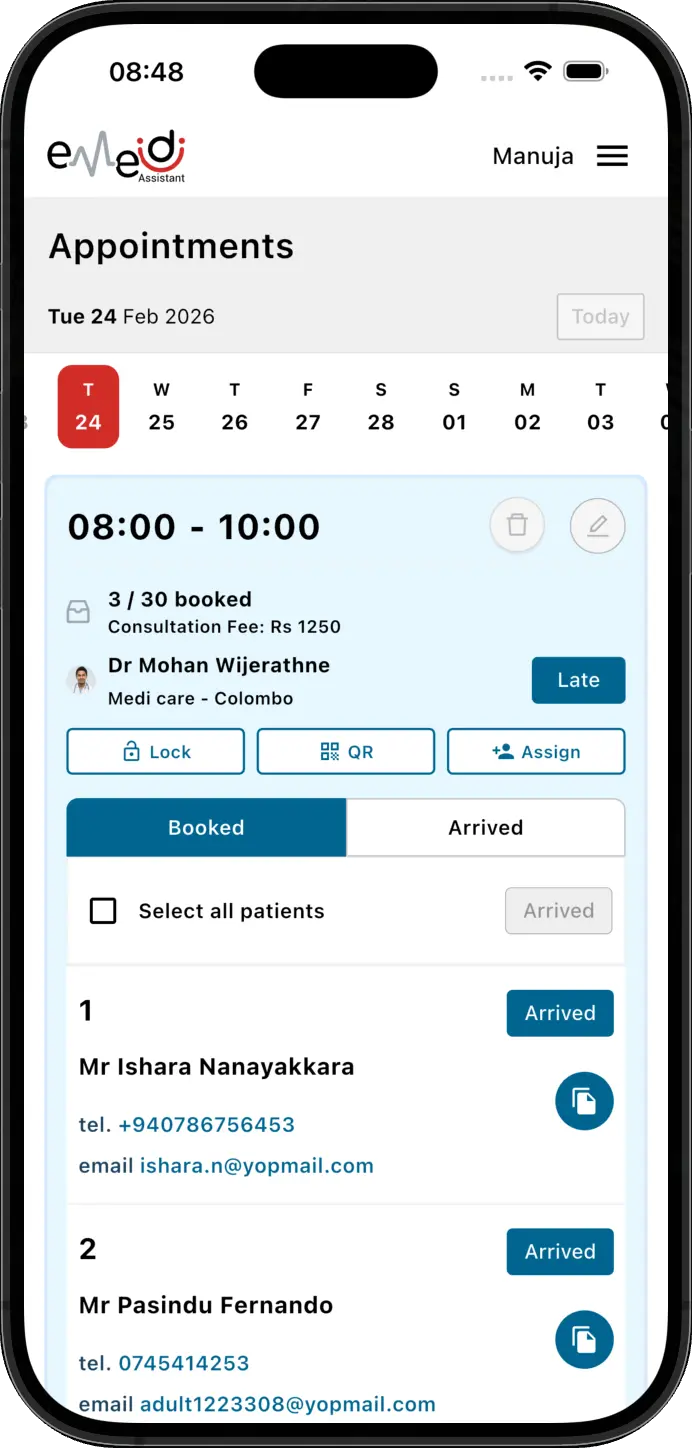Call Ishara's number +940786756453
Image resolution: width=692 pixels, height=1448 pixels.
tap(206, 1124)
